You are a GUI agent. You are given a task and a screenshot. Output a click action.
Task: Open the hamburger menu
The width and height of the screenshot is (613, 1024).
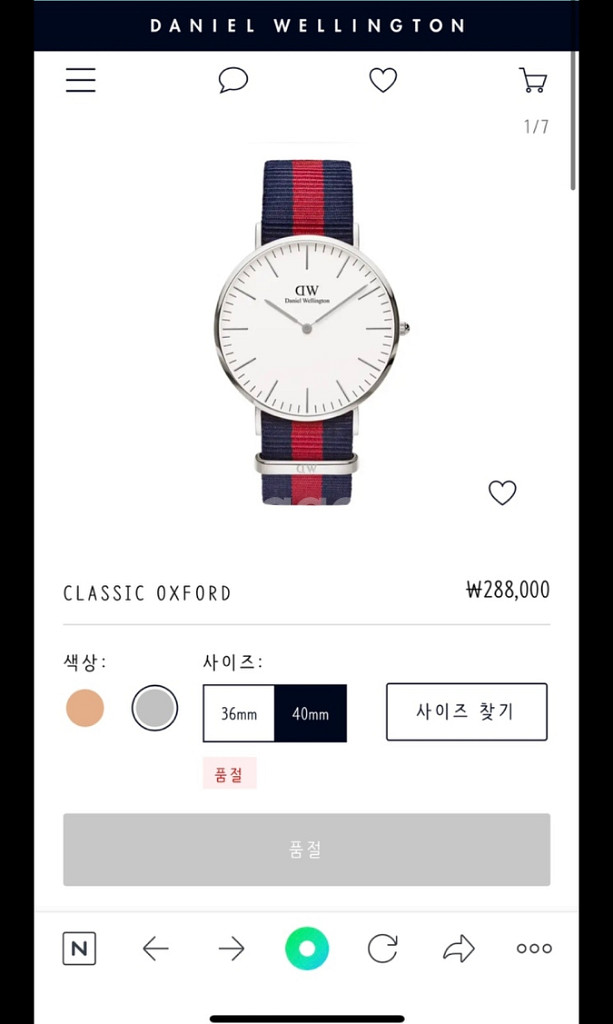click(x=81, y=80)
